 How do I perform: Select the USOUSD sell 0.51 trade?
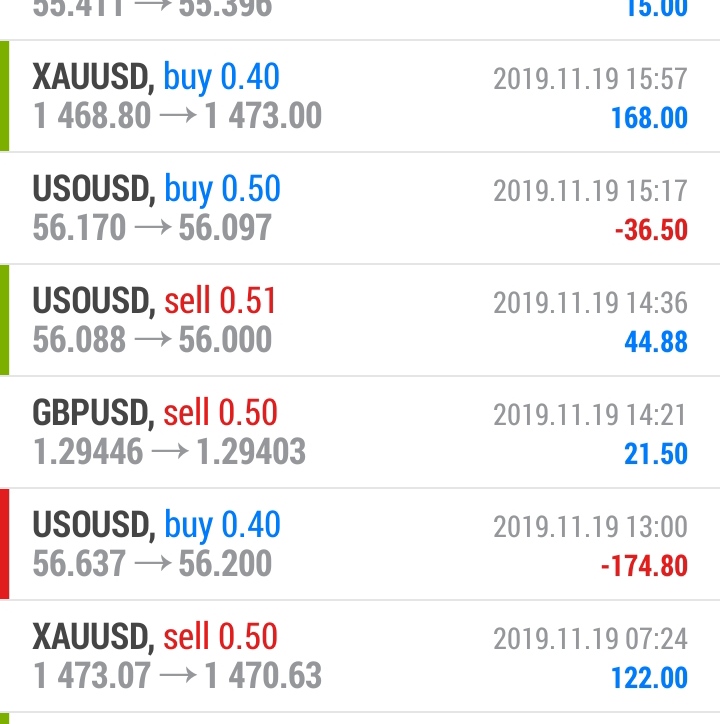(360, 320)
